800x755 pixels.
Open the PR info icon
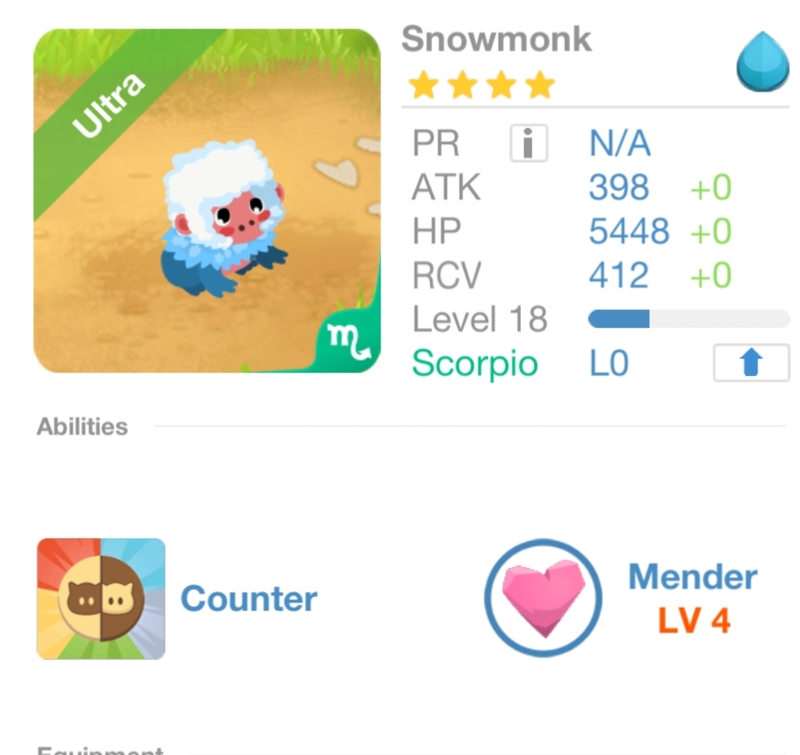[x=528, y=144]
